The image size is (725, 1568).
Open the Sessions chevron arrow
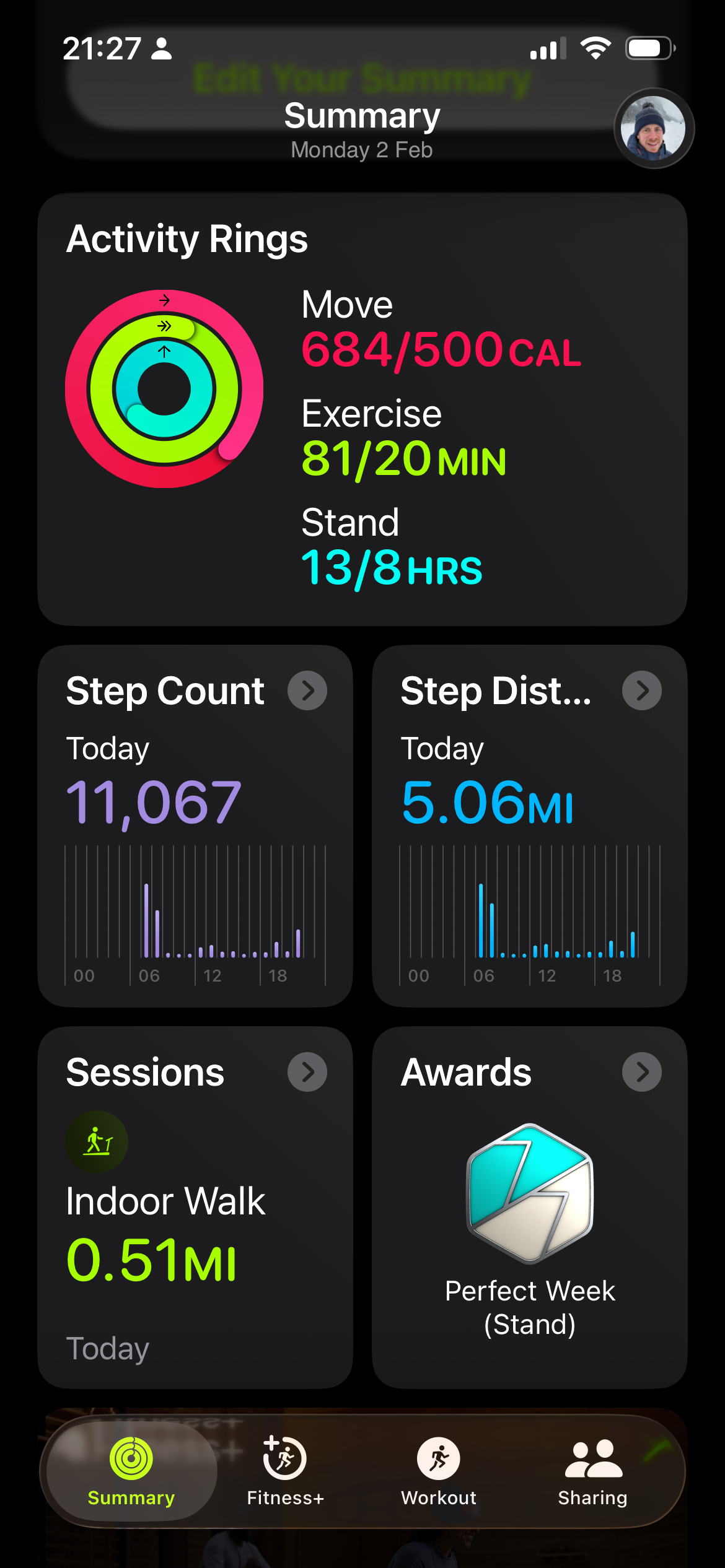pos(307,1072)
